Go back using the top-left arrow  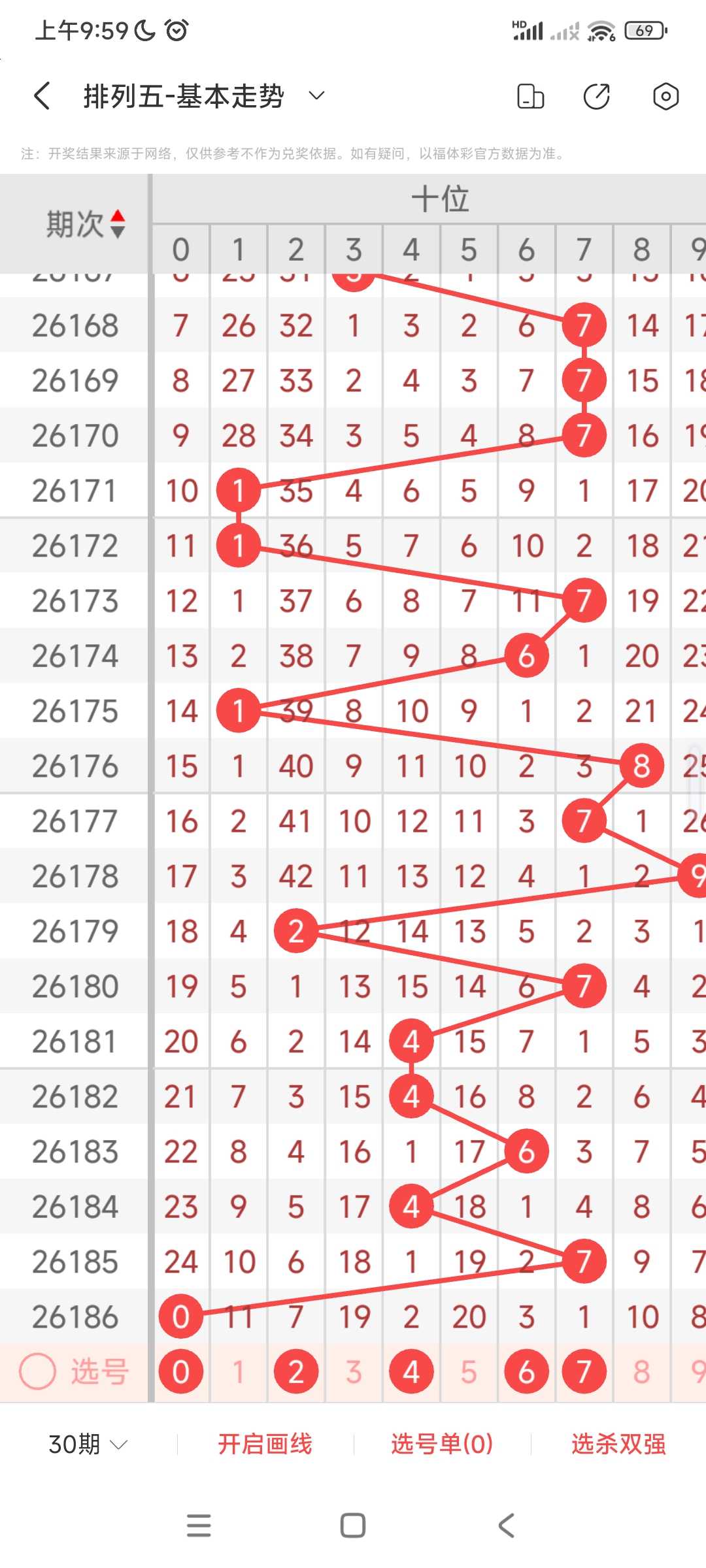(x=42, y=97)
